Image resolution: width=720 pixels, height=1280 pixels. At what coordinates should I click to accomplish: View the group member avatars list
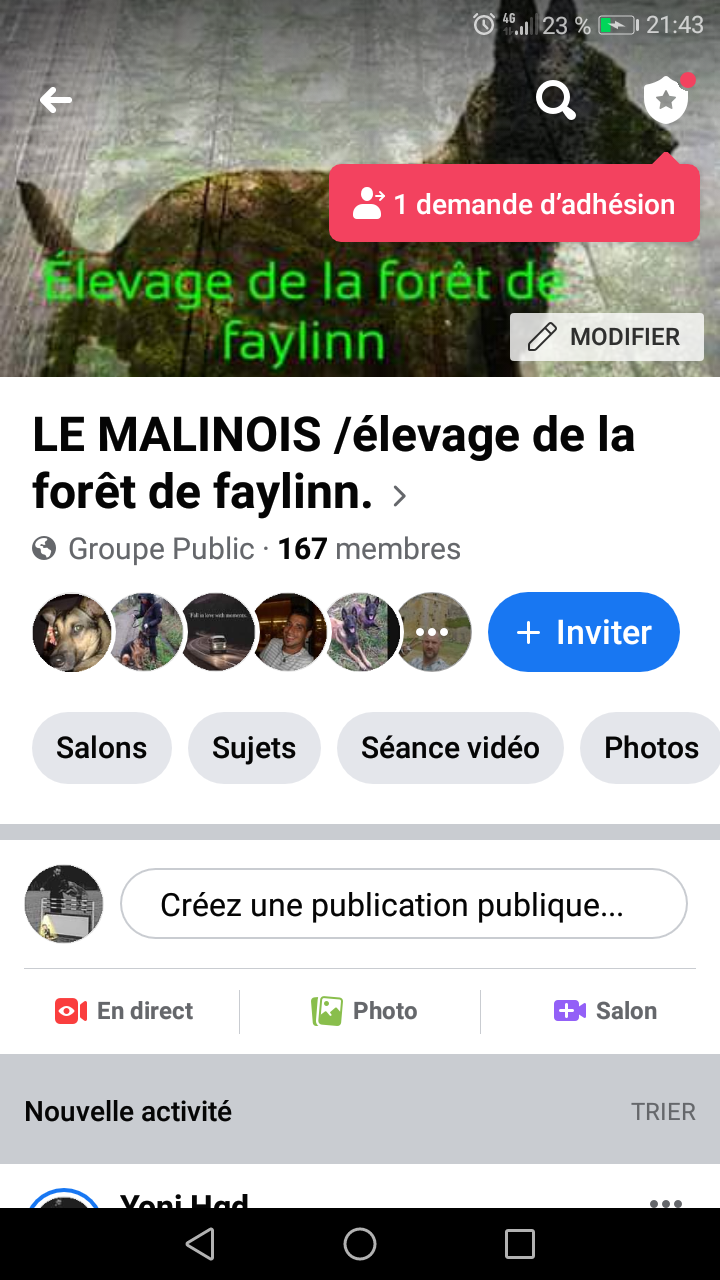pyautogui.click(x=252, y=632)
